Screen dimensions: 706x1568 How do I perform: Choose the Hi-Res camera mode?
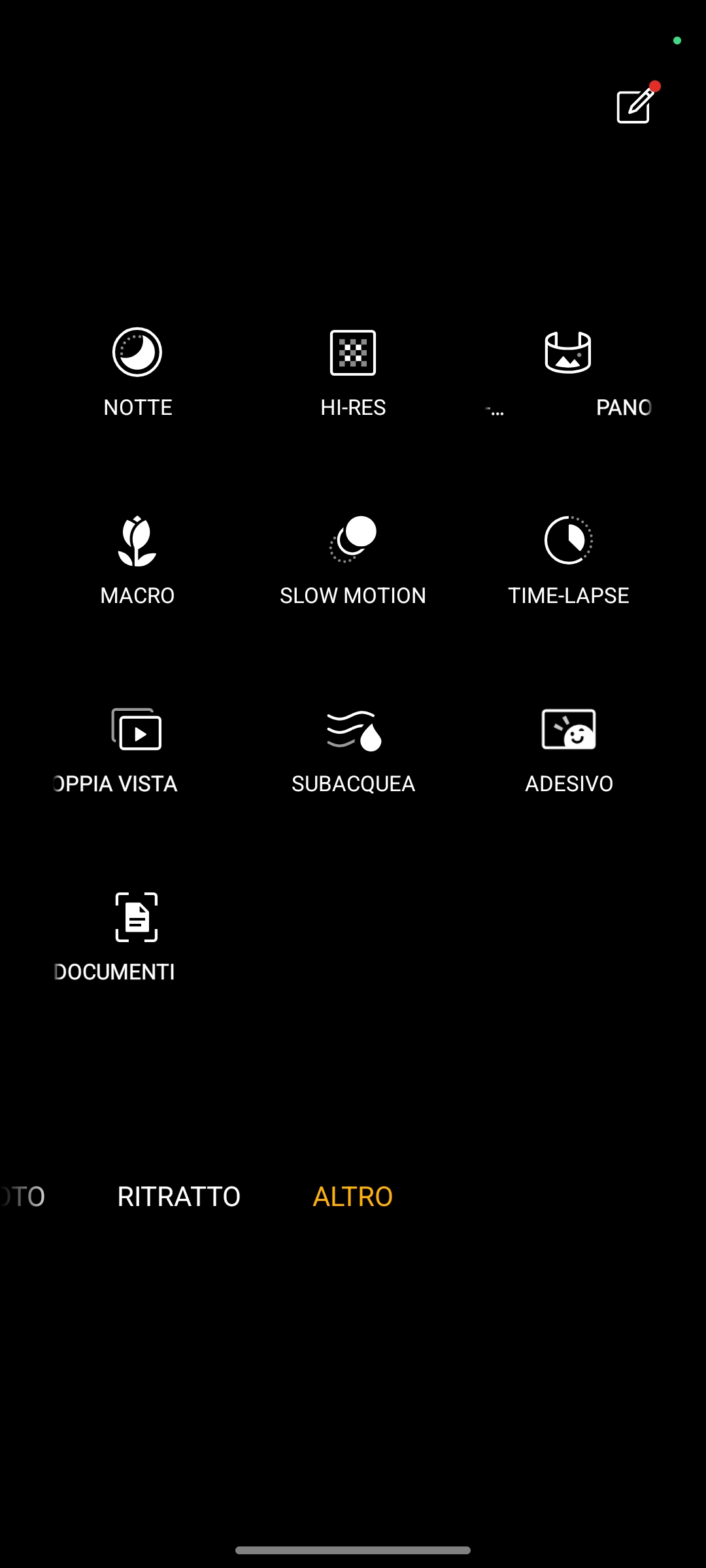pyautogui.click(x=353, y=372)
